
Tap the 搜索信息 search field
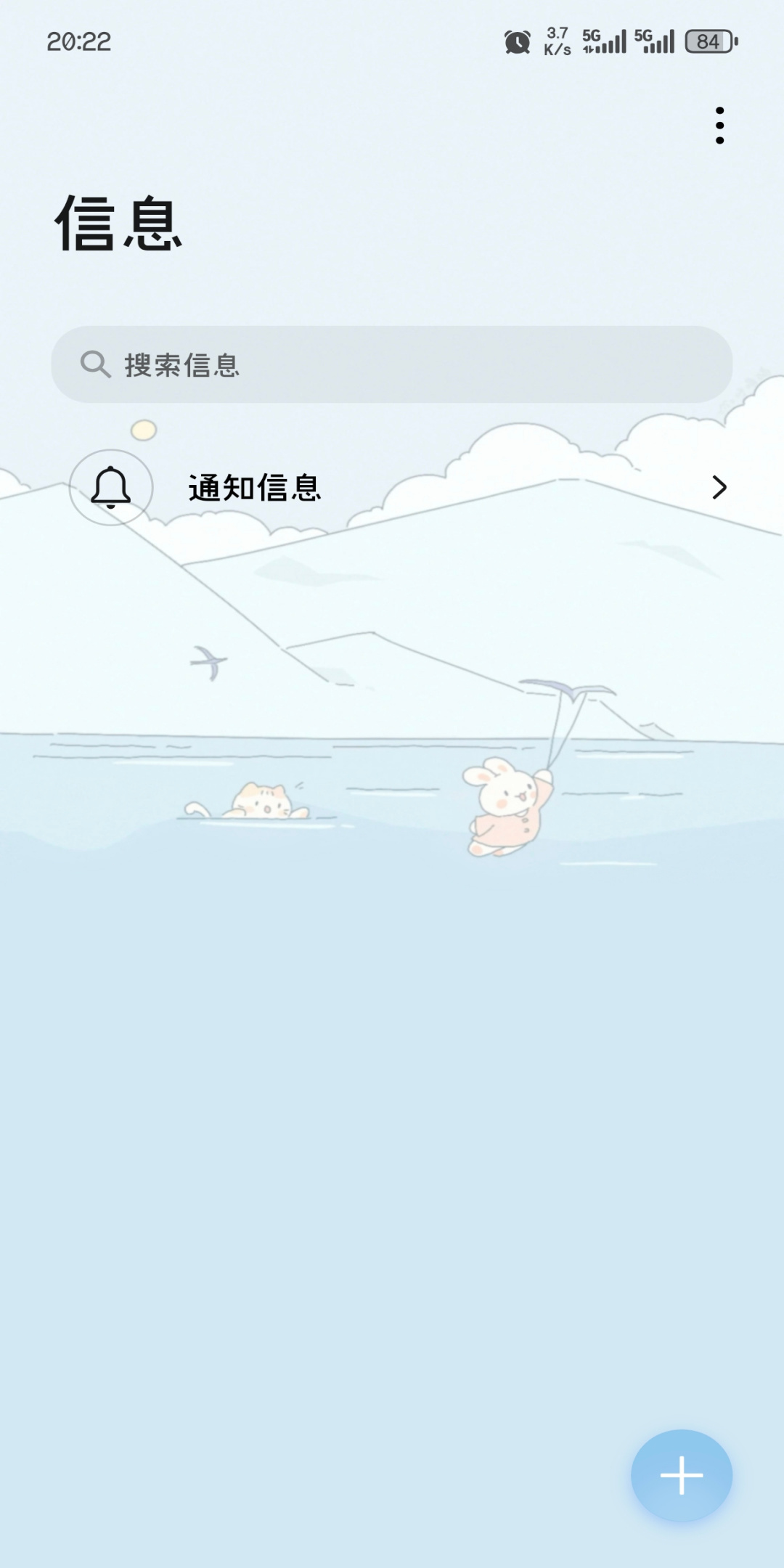click(x=392, y=364)
